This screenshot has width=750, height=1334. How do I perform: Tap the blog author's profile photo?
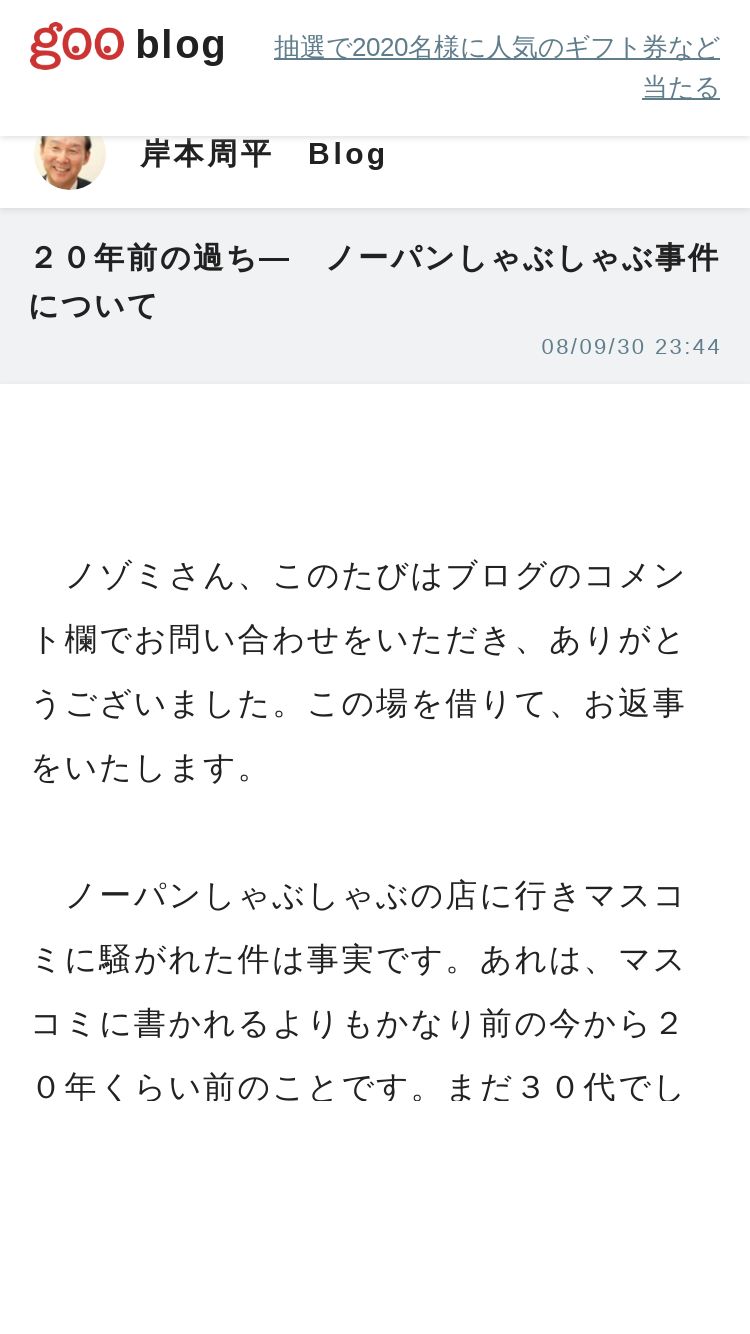69,155
